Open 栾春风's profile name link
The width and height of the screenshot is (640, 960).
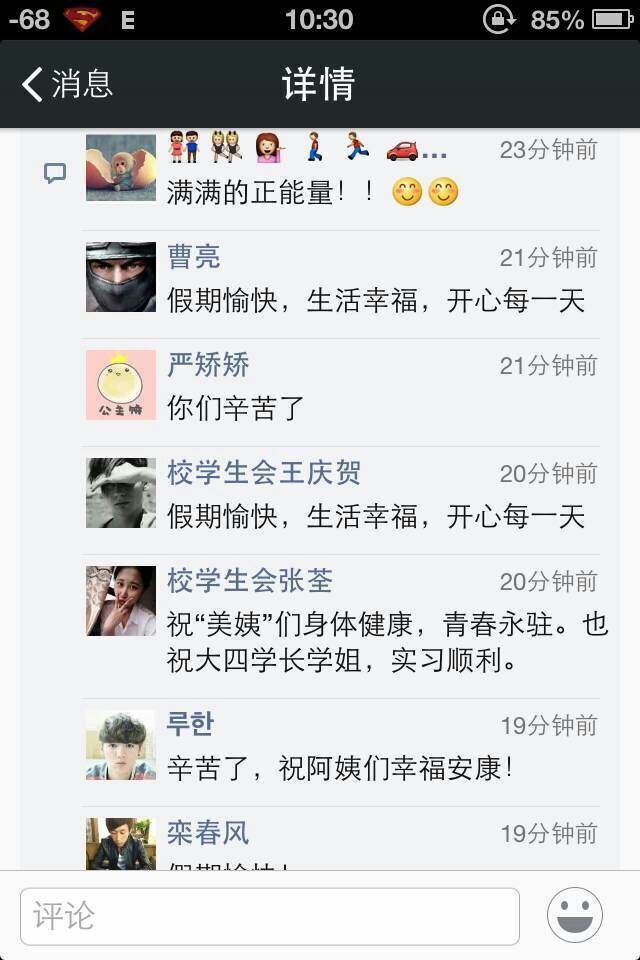[x=208, y=833]
